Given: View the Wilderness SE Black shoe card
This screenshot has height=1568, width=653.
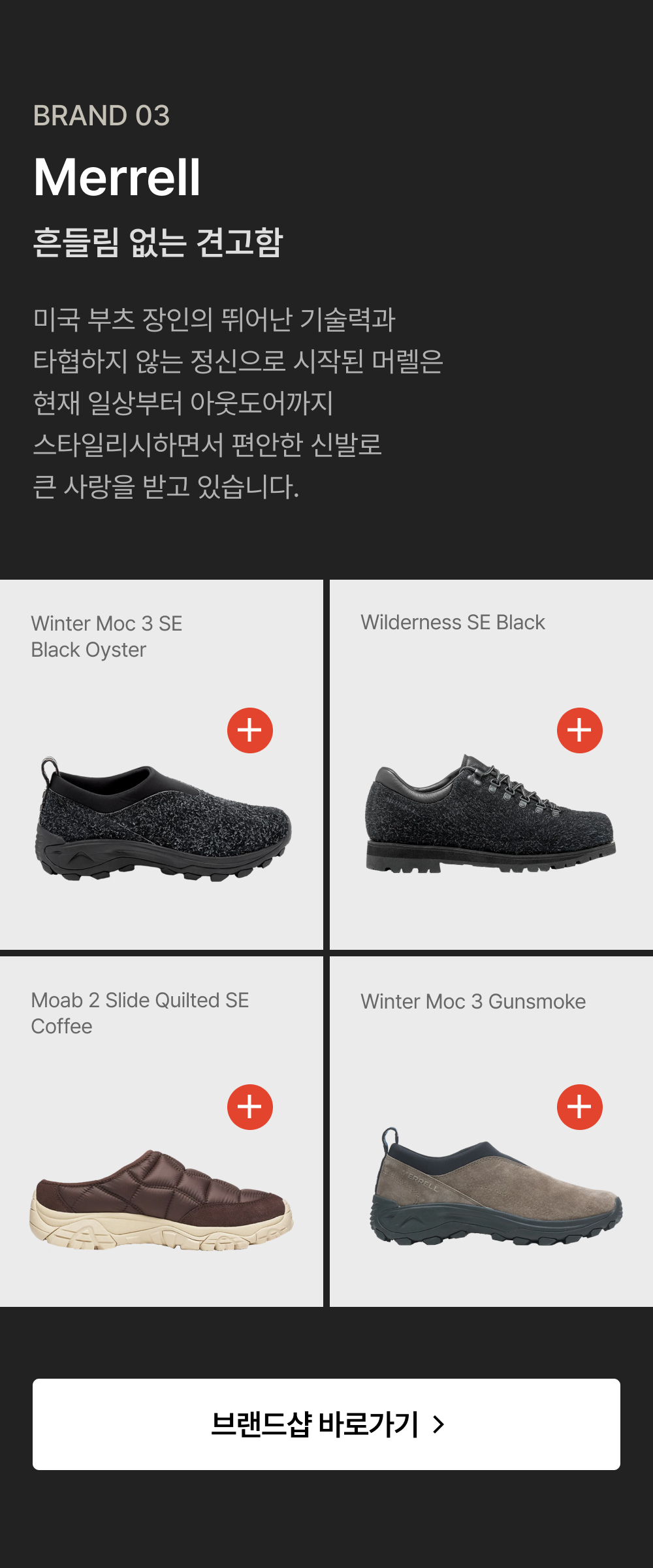Looking at the screenshot, I should (491, 816).
